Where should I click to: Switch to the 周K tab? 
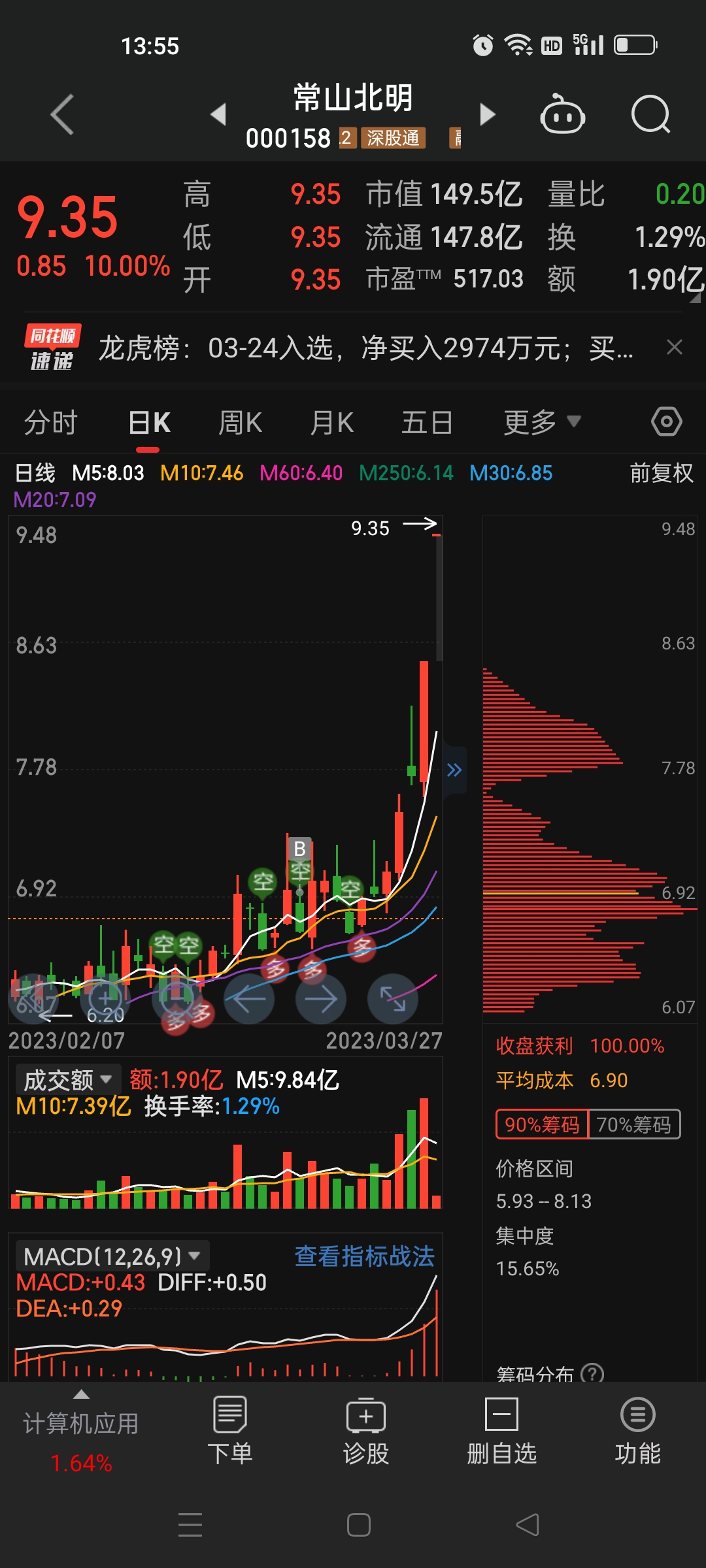pos(240,423)
